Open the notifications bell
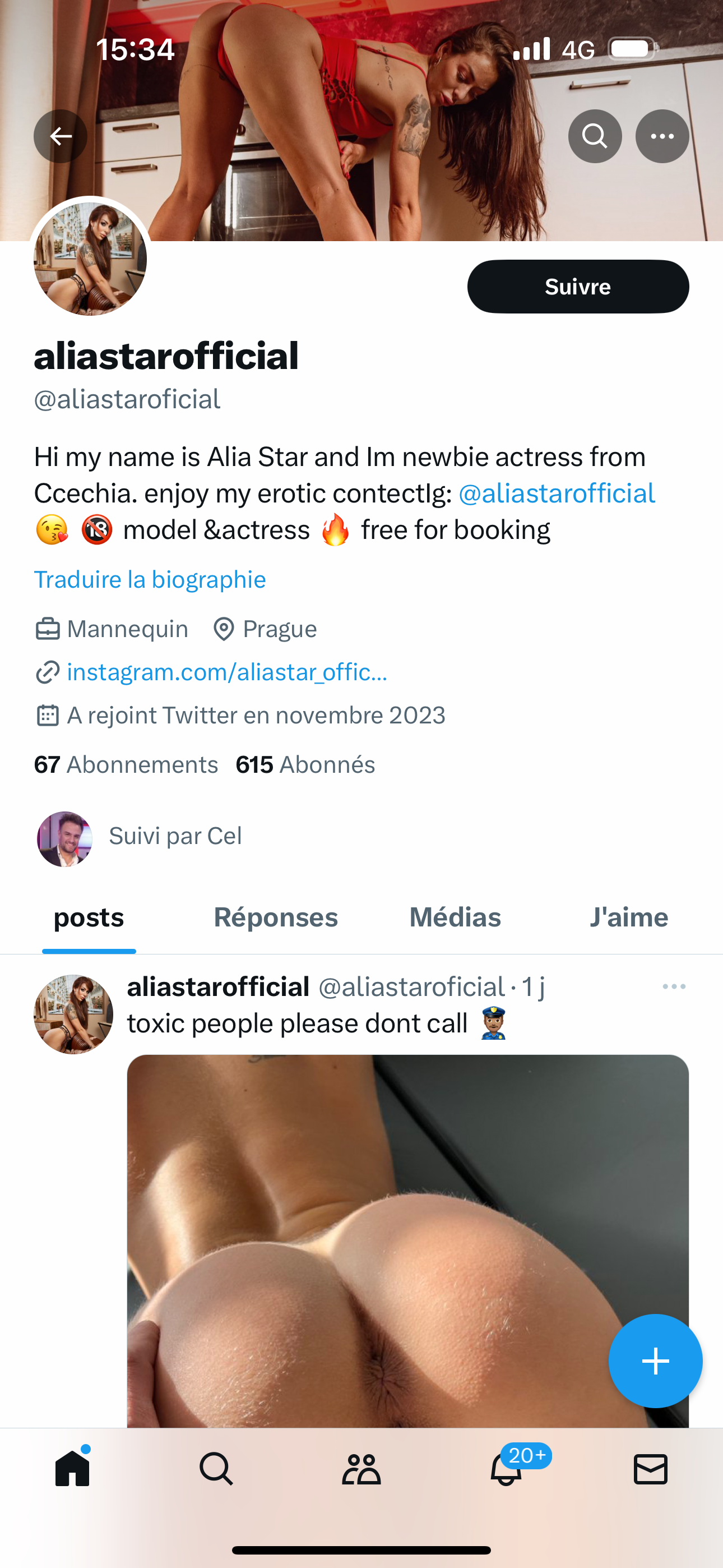This screenshot has height=1568, width=723. click(506, 1469)
